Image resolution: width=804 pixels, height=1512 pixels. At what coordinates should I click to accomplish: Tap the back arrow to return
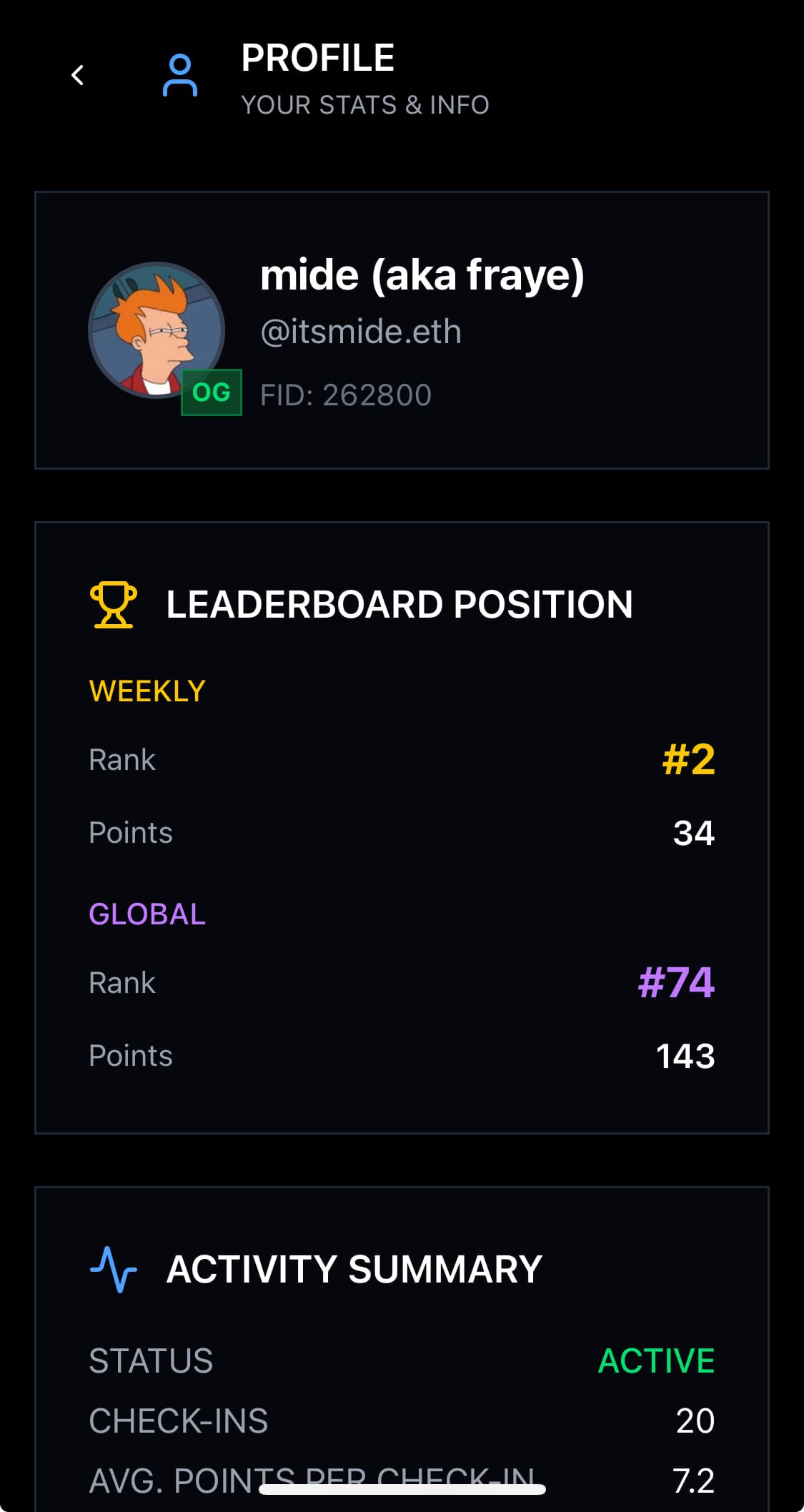78,75
